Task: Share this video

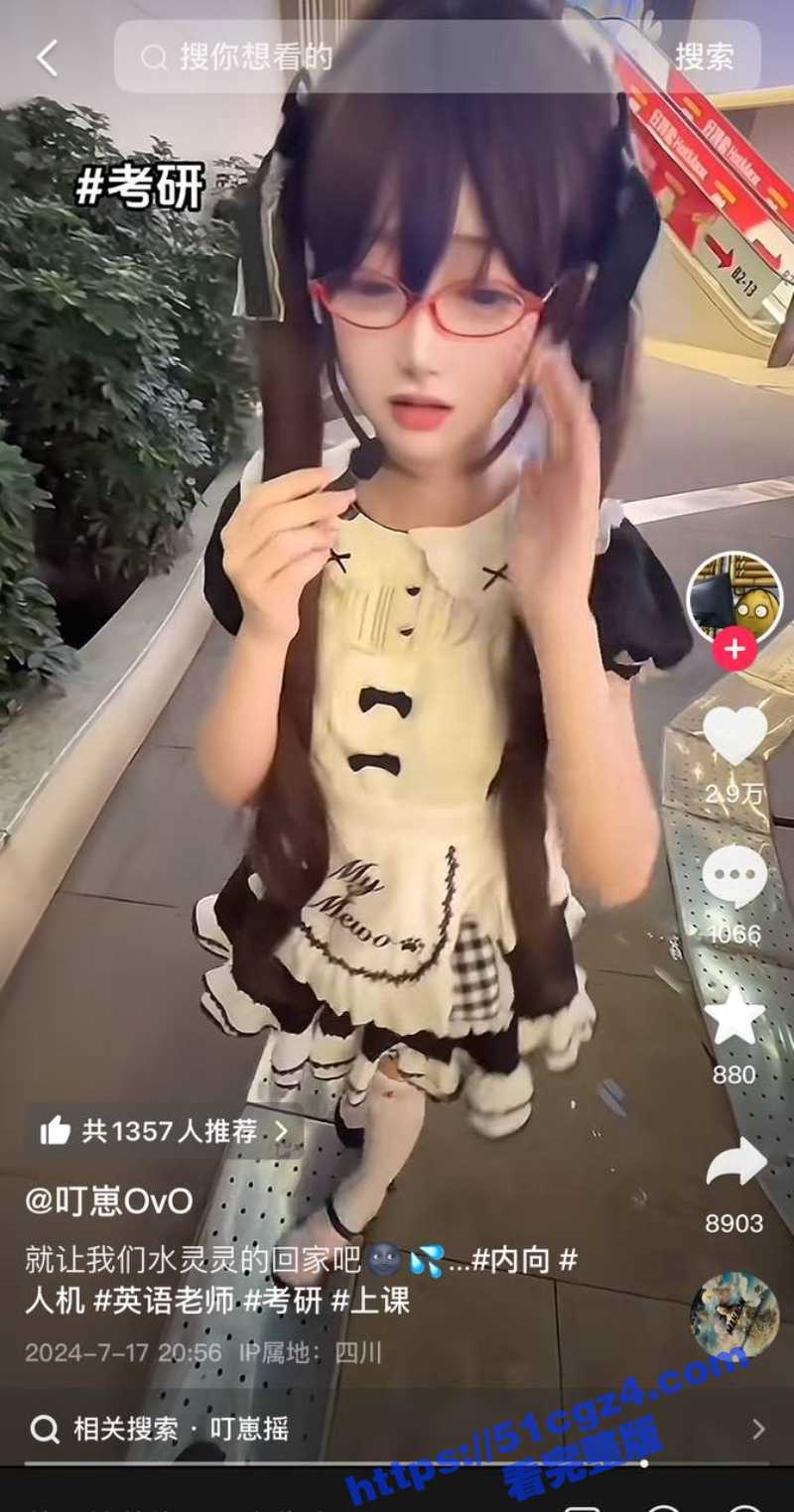Action: (734, 1164)
